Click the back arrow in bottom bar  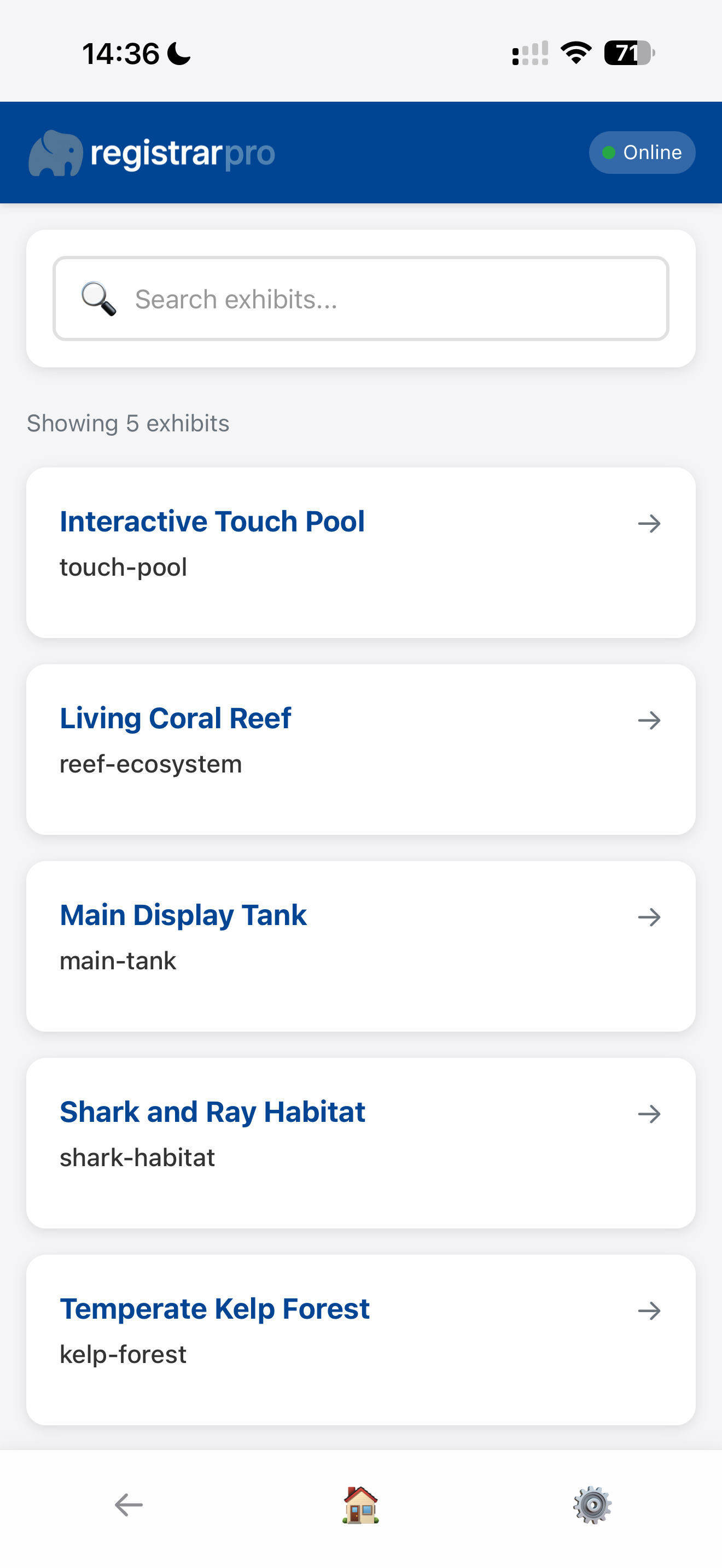[x=127, y=1505]
